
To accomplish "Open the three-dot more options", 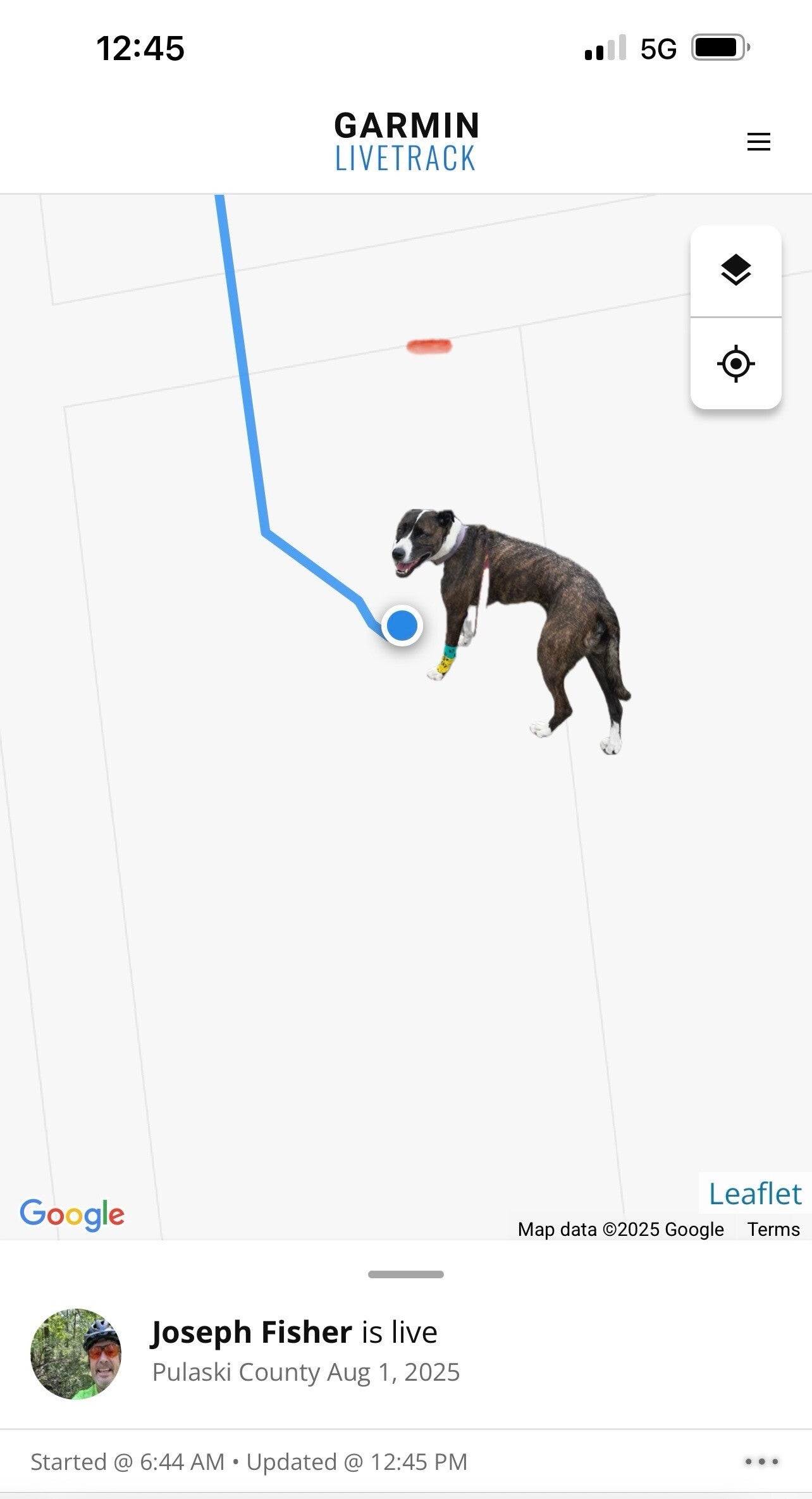I will [x=761, y=1461].
